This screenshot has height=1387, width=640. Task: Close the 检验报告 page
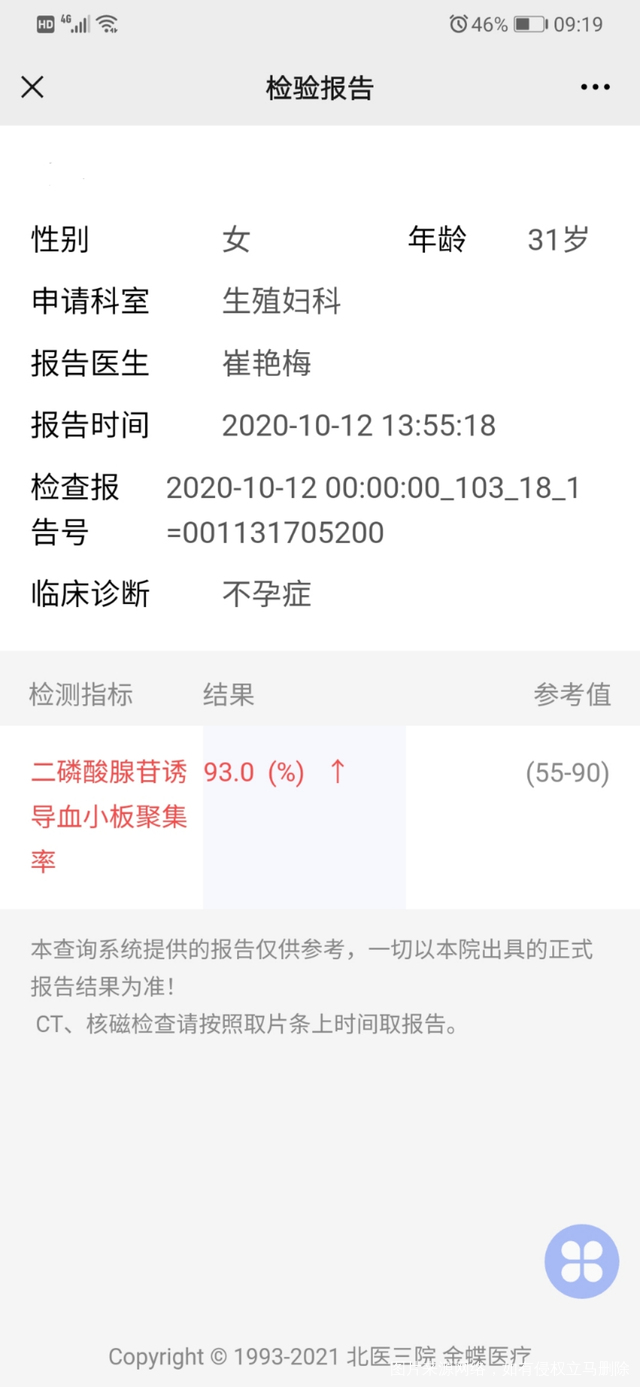tap(33, 87)
